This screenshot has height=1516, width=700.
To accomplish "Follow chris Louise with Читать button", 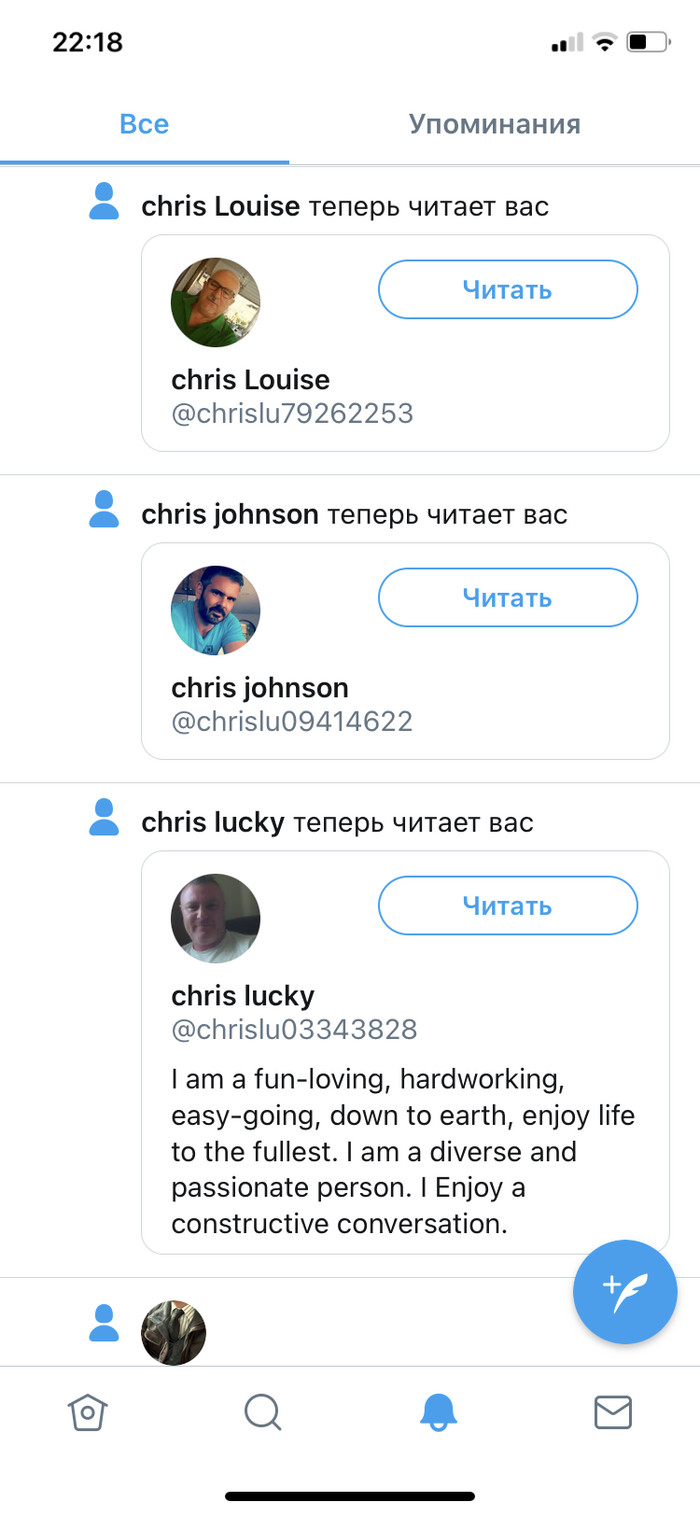I will (x=507, y=290).
